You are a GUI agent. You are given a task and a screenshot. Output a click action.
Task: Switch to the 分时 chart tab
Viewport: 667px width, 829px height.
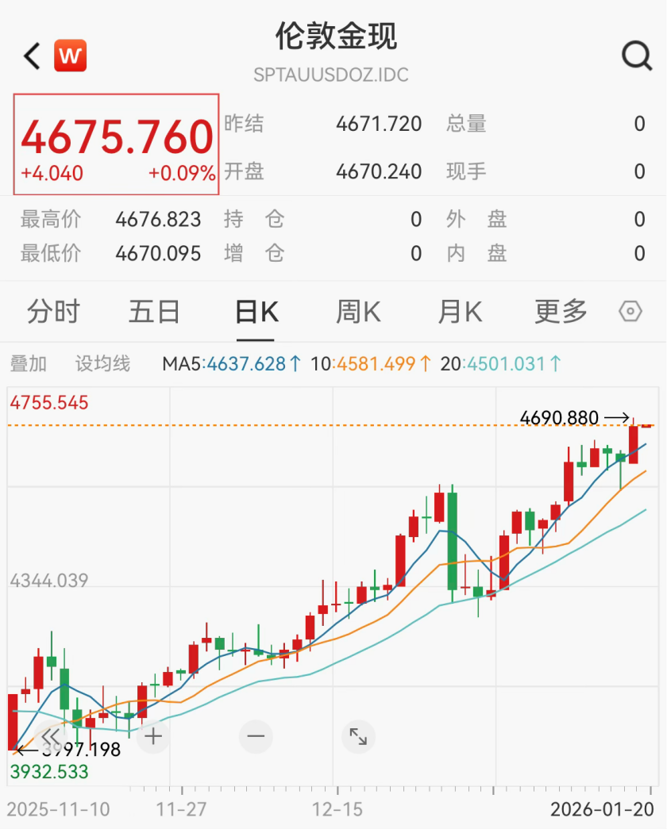coord(53,312)
